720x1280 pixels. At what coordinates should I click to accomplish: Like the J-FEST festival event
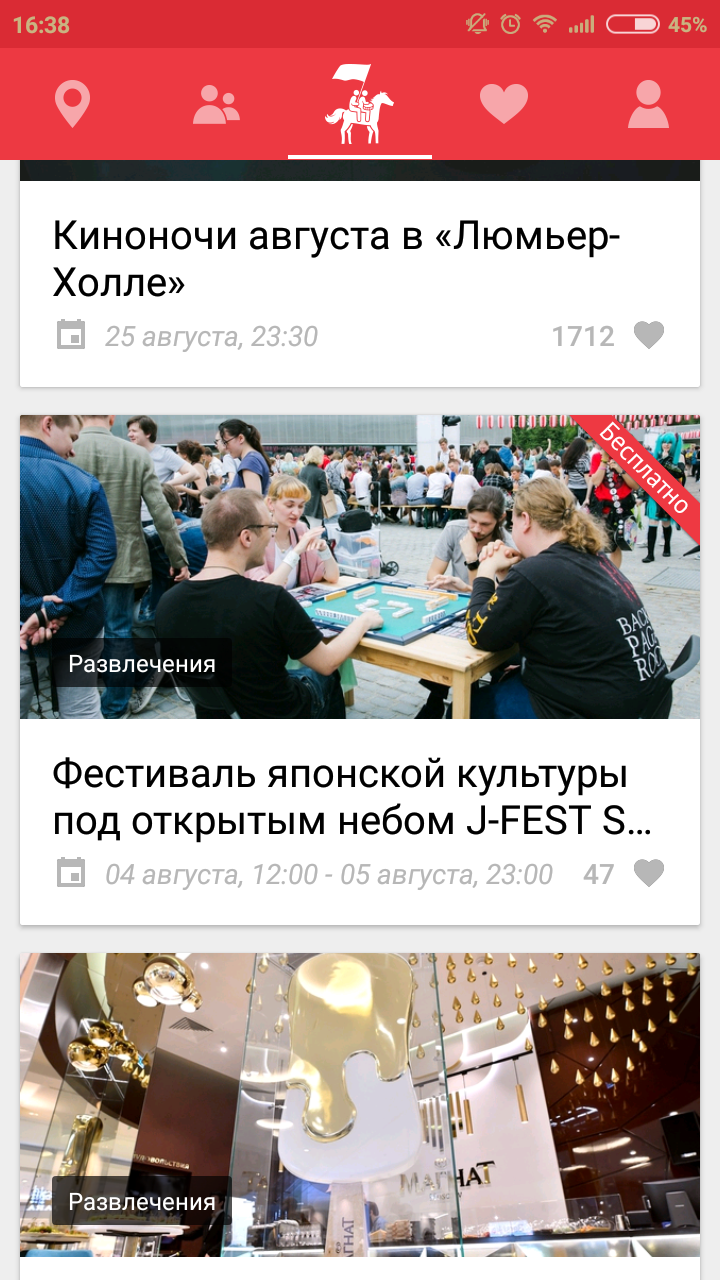[x=649, y=874]
